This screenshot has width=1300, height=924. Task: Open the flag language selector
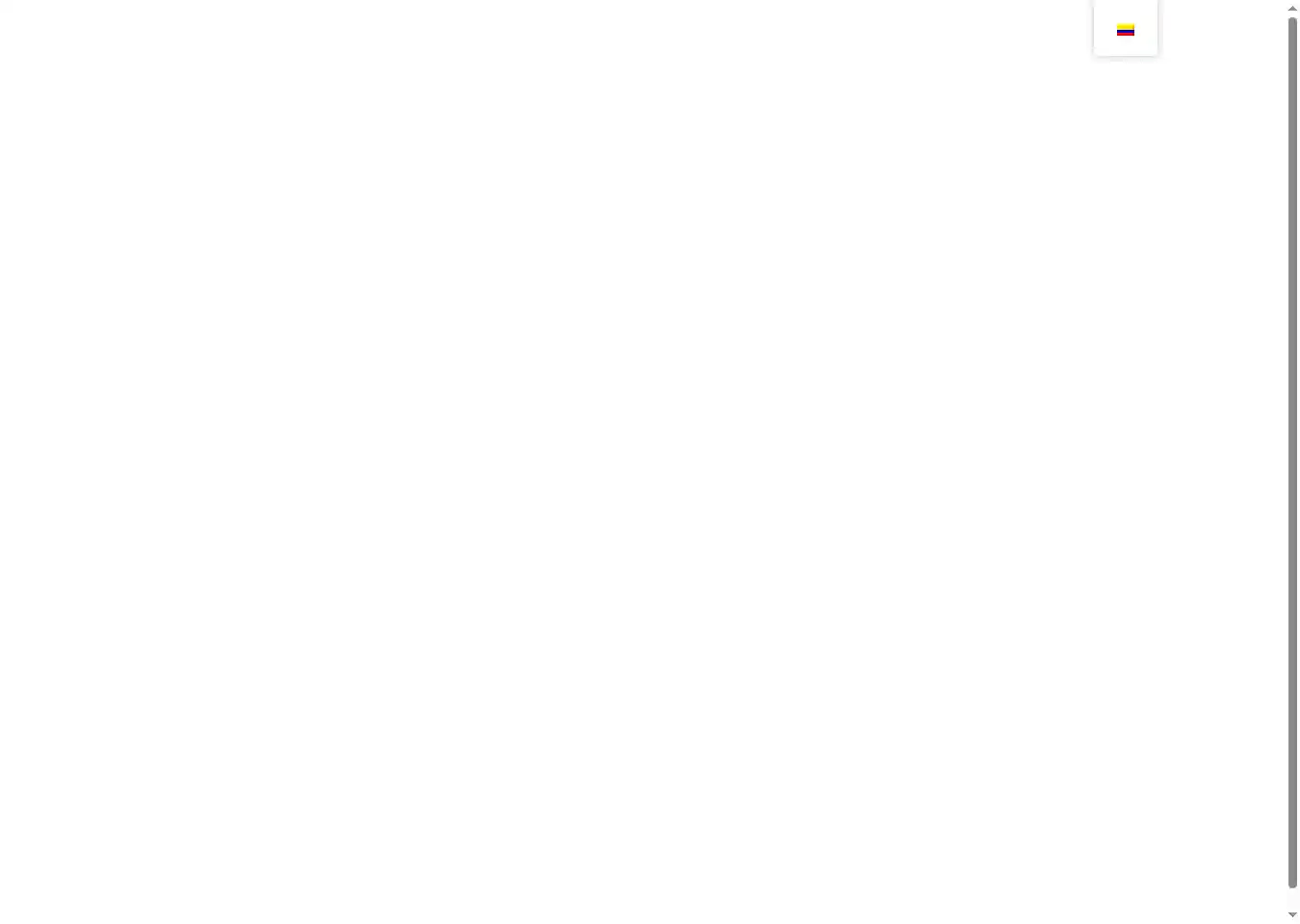tap(1125, 30)
